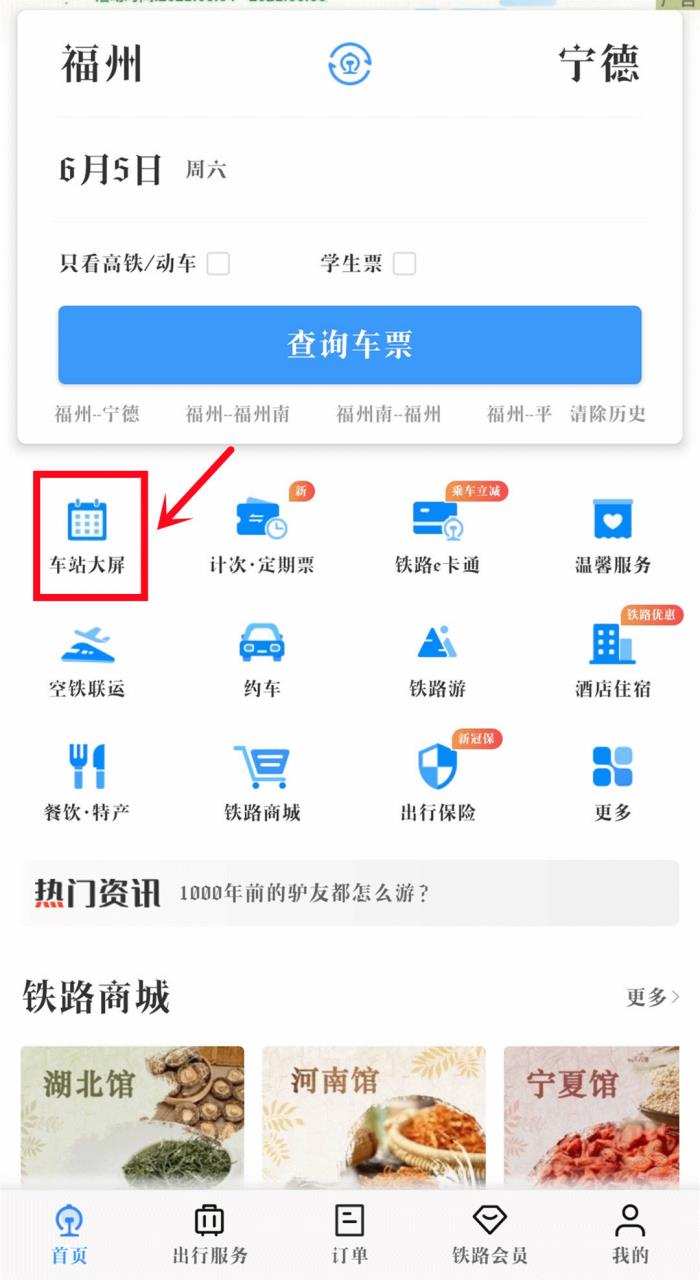
Task: Select history route 福州--福州南
Action: click(238, 414)
